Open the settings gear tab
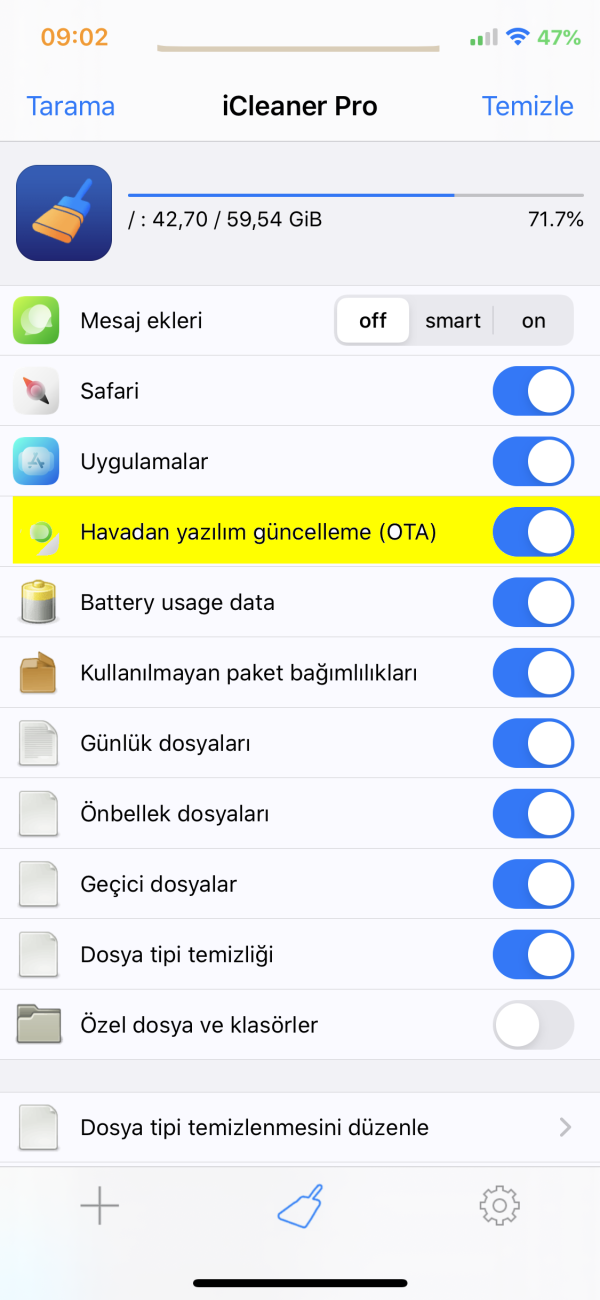This screenshot has width=600, height=1300. click(499, 1207)
